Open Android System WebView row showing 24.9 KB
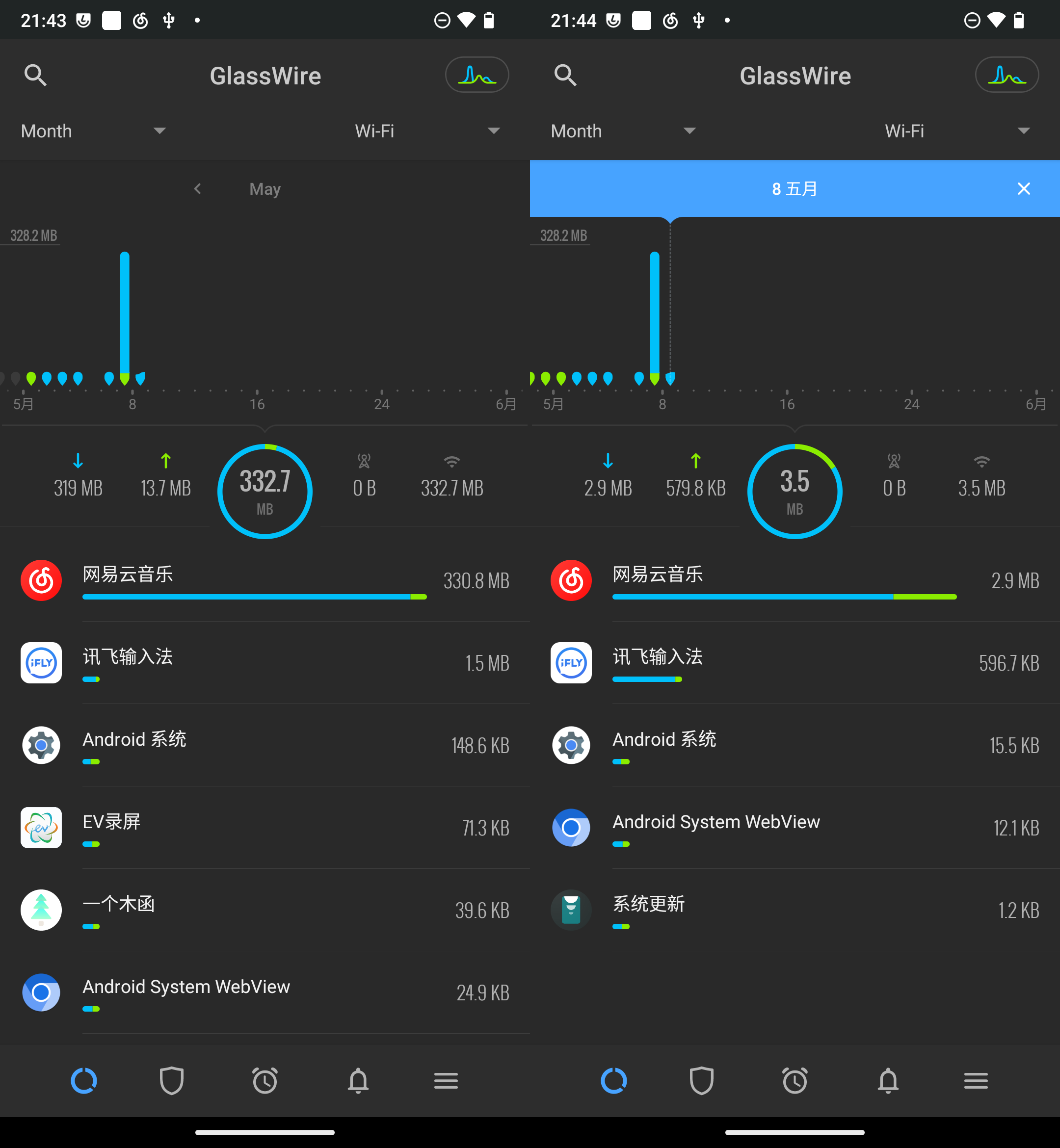Screen dimensions: 1060x1148 tap(265, 992)
